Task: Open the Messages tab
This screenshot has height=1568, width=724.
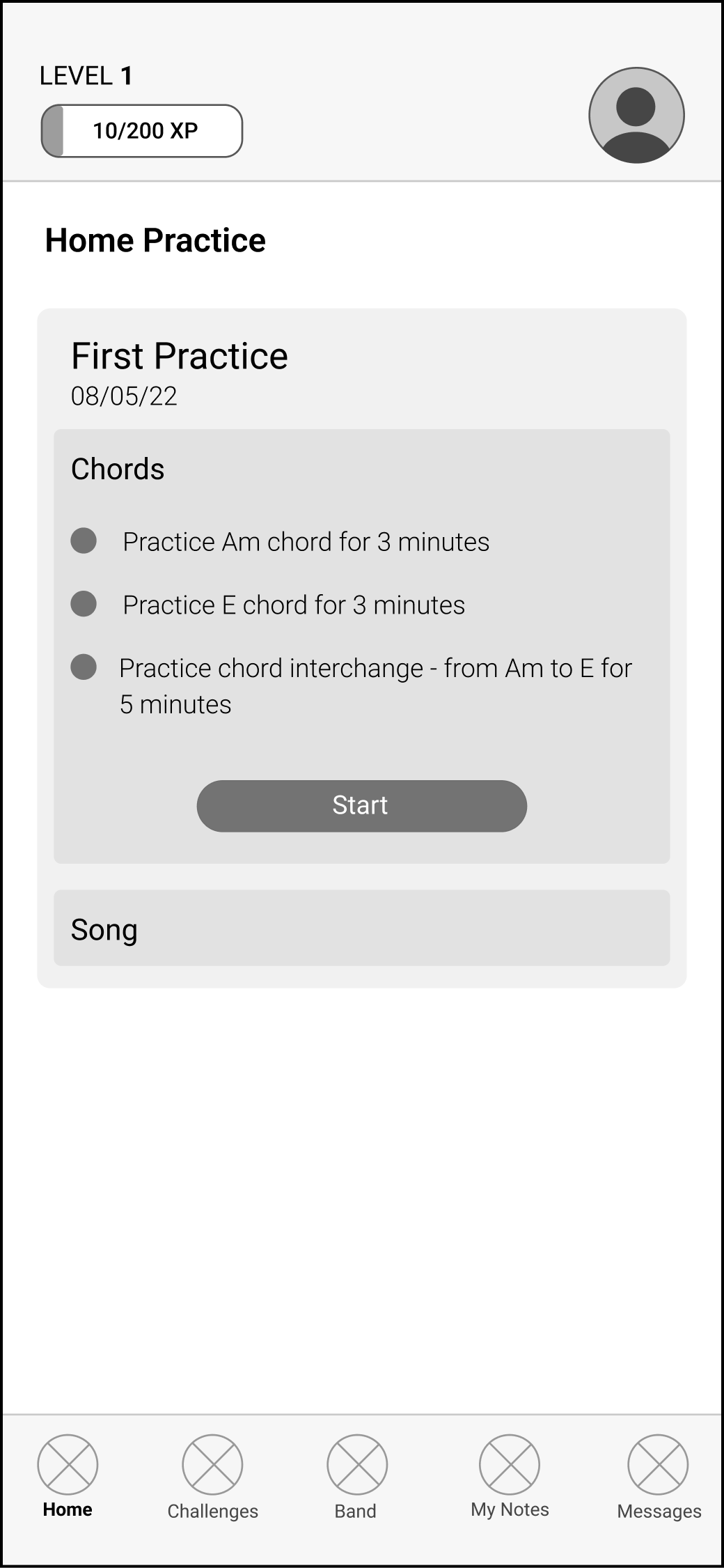Action: pos(658,1466)
